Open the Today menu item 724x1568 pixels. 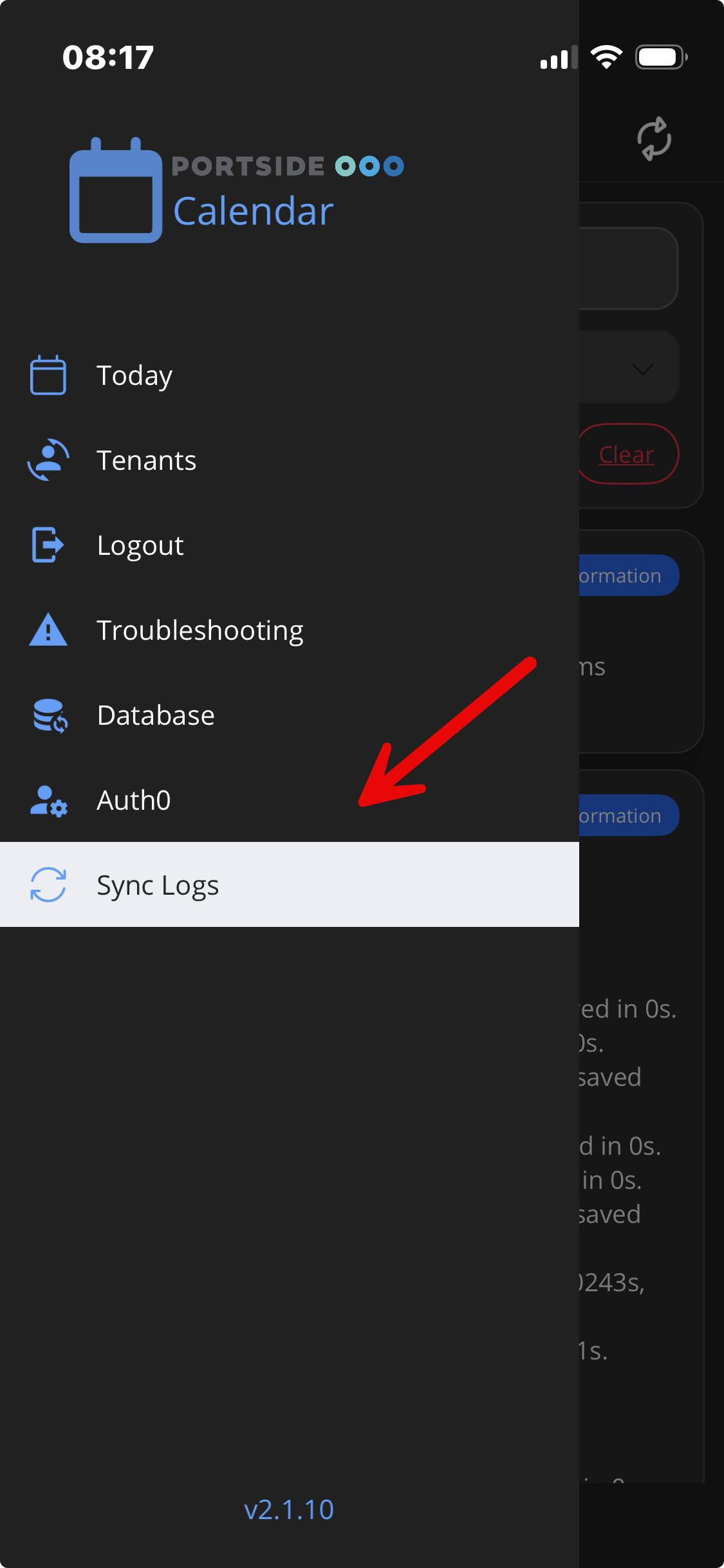[134, 375]
